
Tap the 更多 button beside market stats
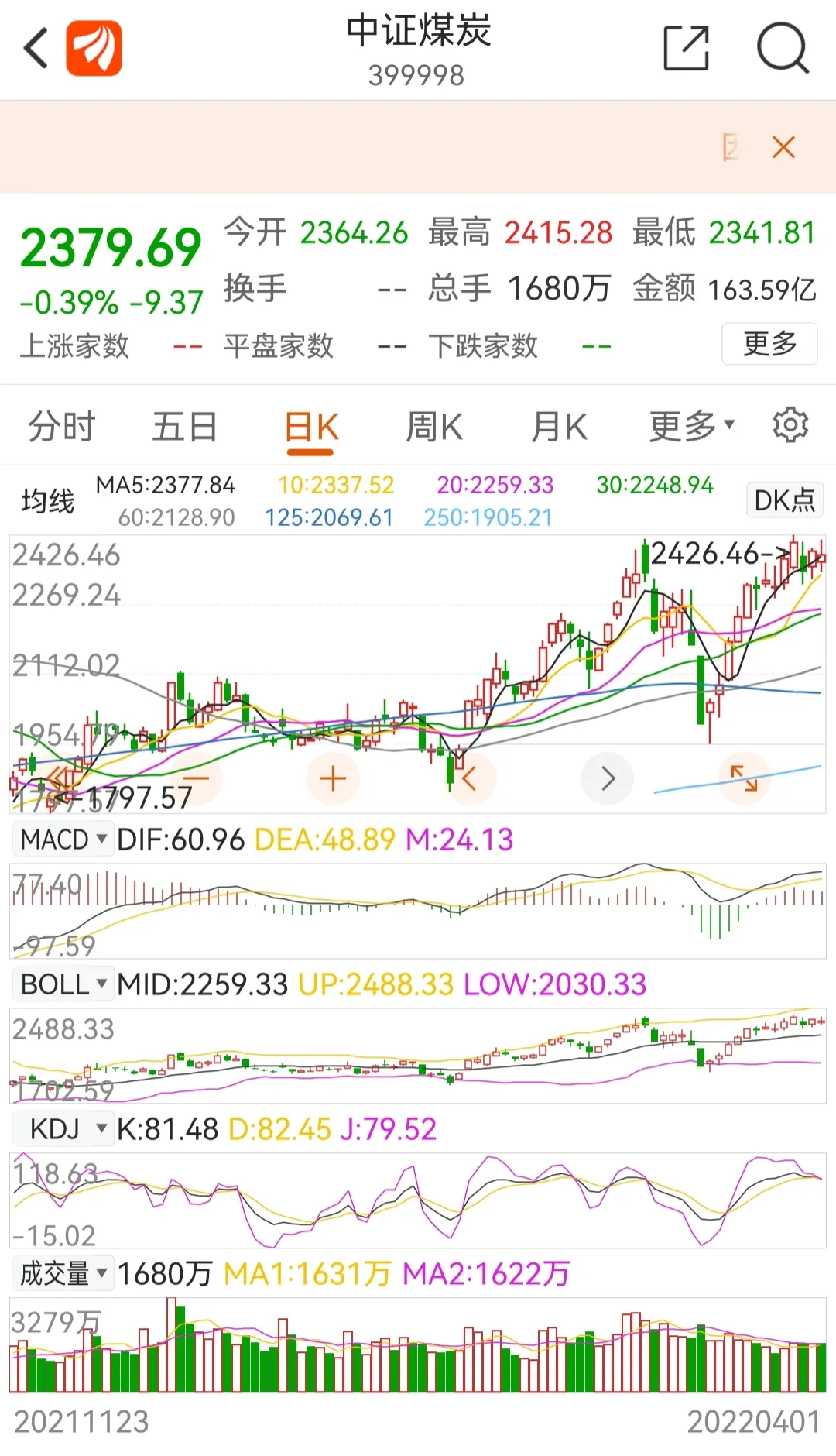(x=769, y=343)
